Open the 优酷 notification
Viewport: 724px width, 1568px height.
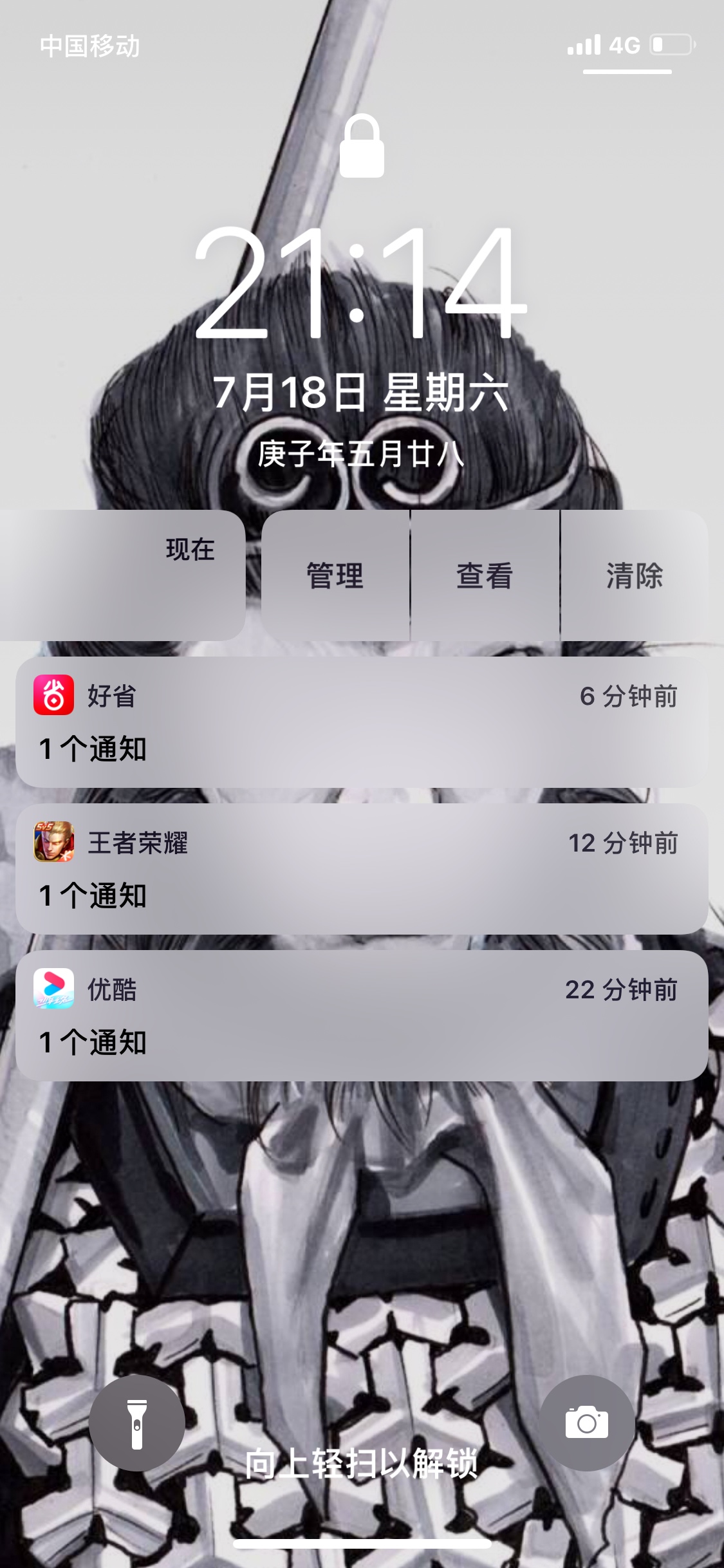coord(362,1016)
